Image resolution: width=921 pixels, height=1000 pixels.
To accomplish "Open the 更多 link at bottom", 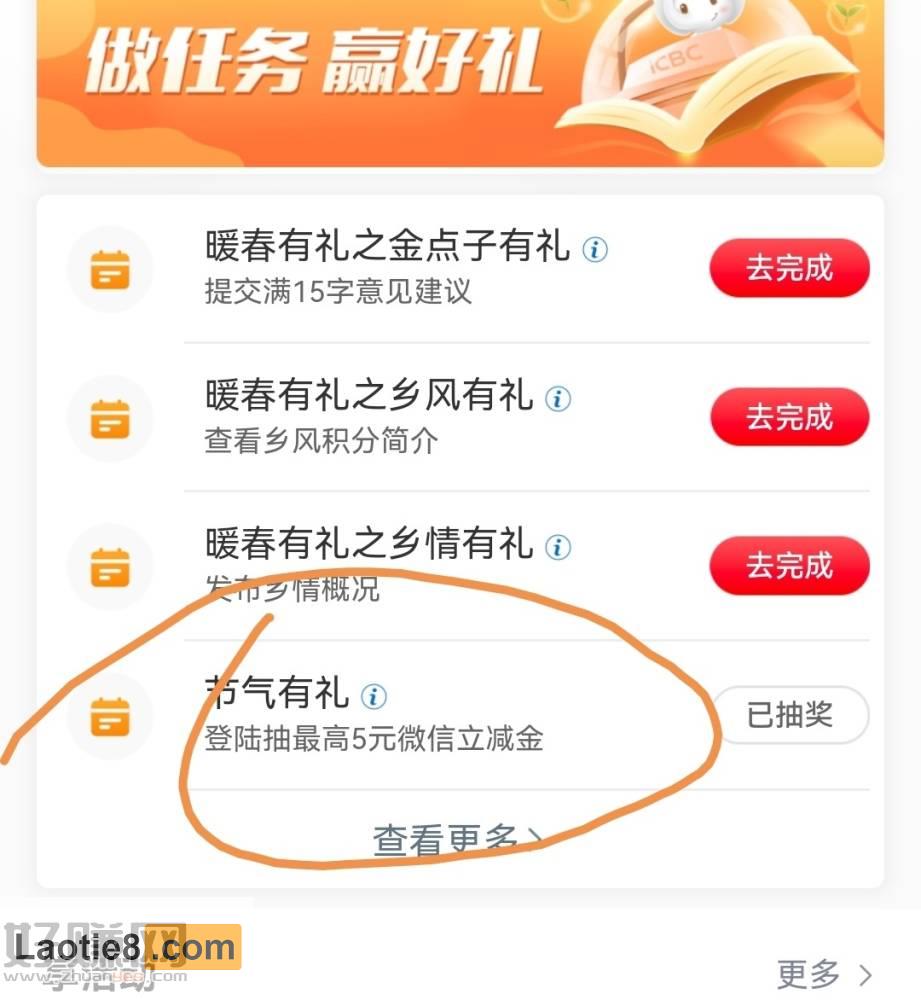I will tap(824, 972).
